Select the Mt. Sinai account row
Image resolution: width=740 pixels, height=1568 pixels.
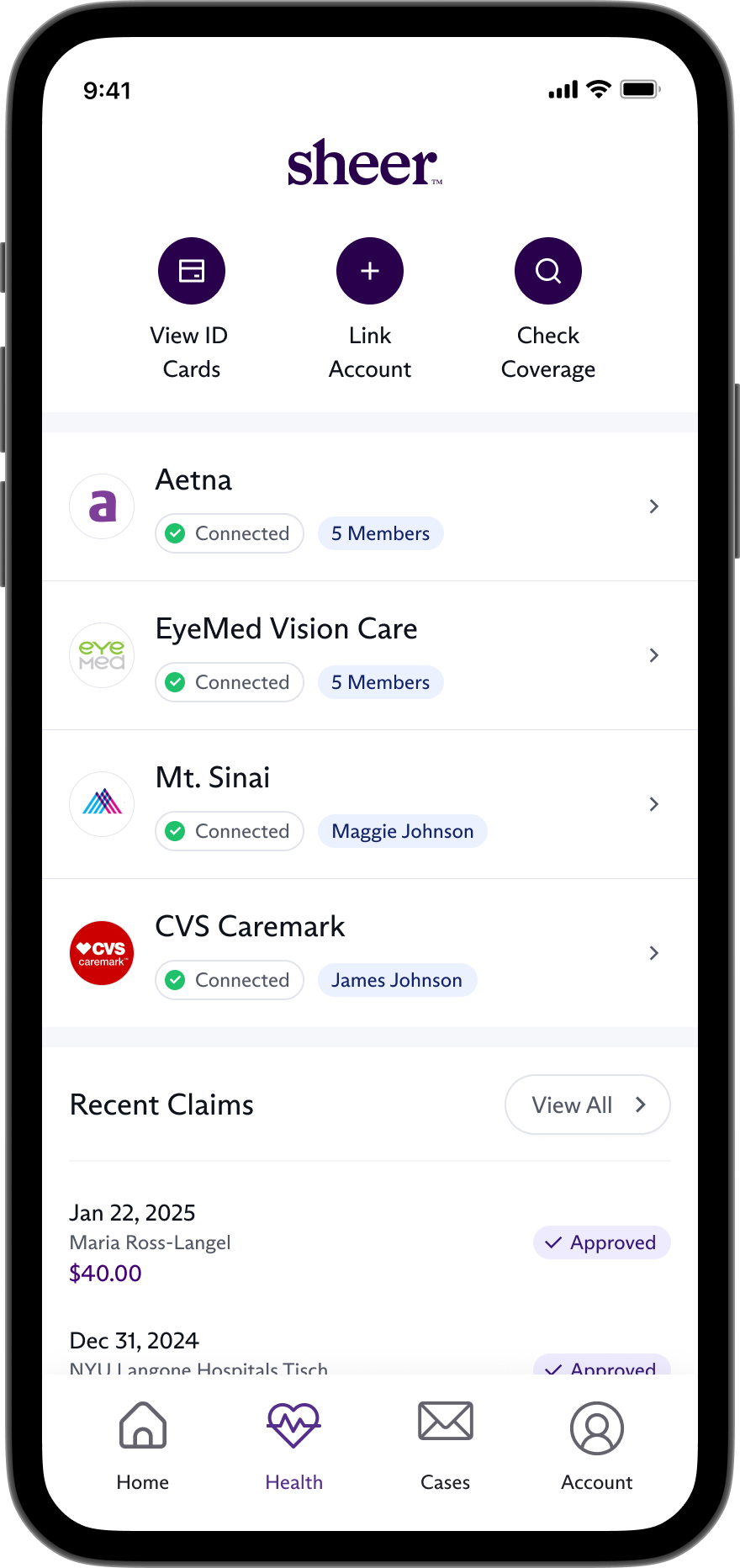(x=370, y=804)
